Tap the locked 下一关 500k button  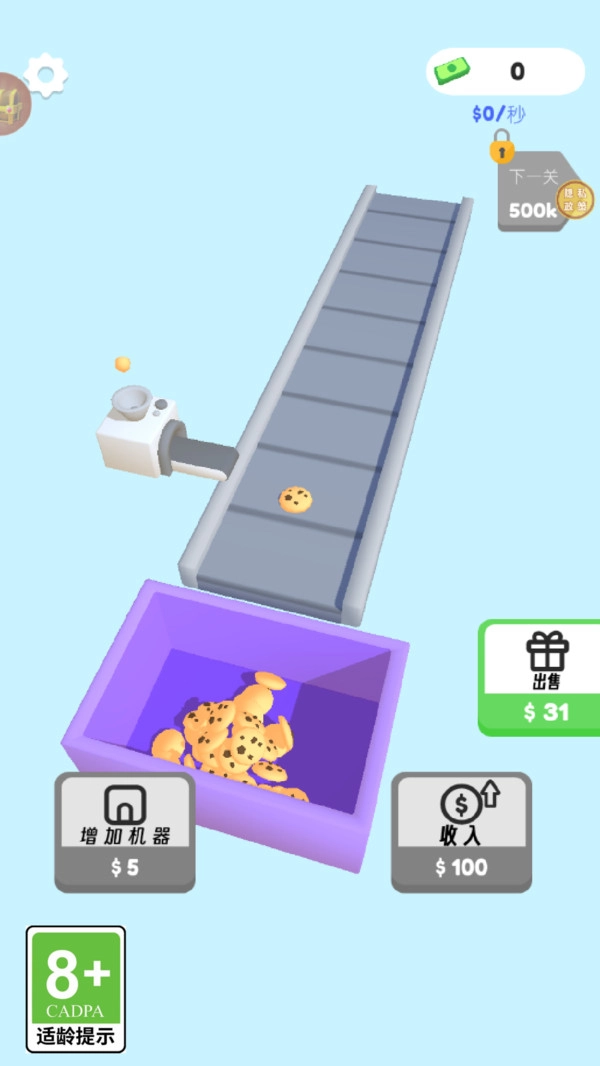click(533, 192)
